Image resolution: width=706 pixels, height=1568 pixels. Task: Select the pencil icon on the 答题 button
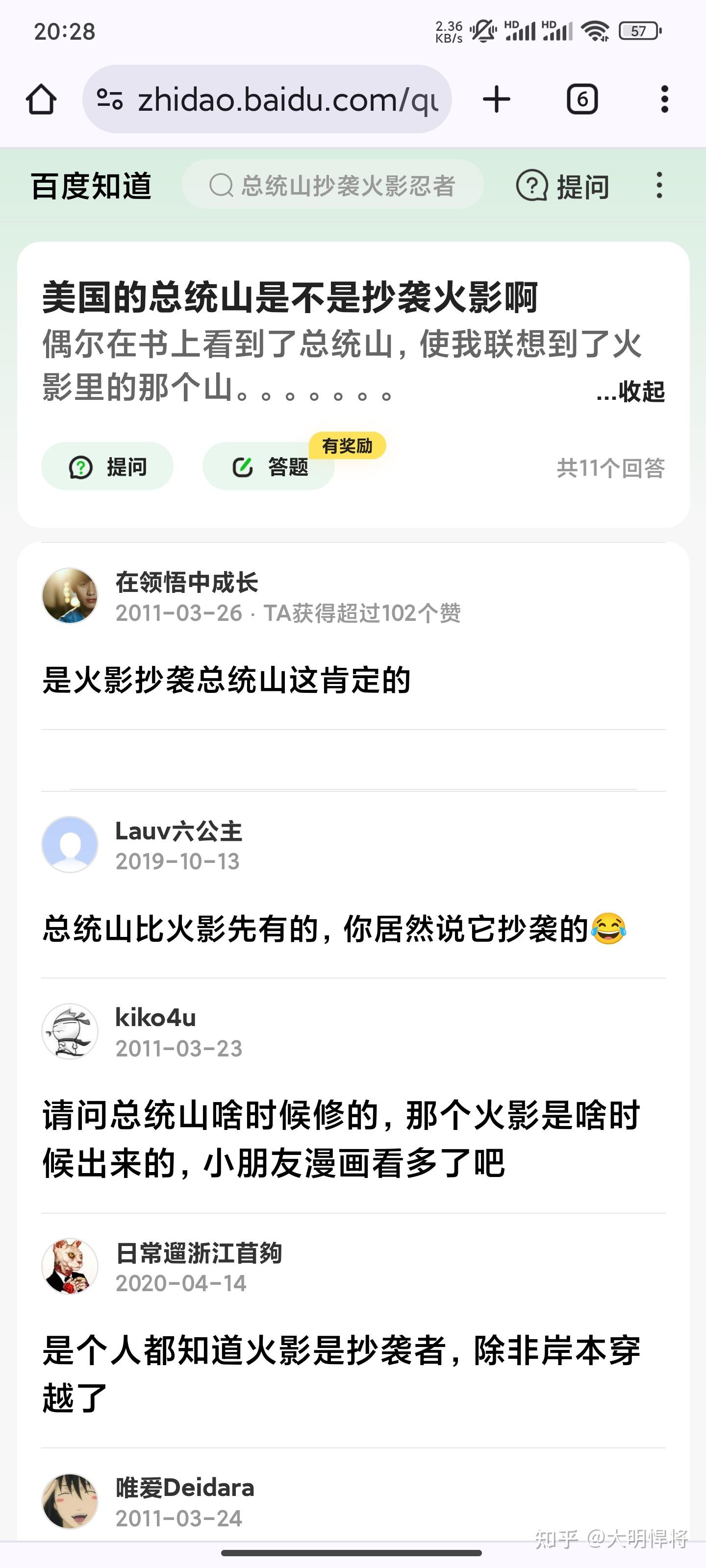242,467
